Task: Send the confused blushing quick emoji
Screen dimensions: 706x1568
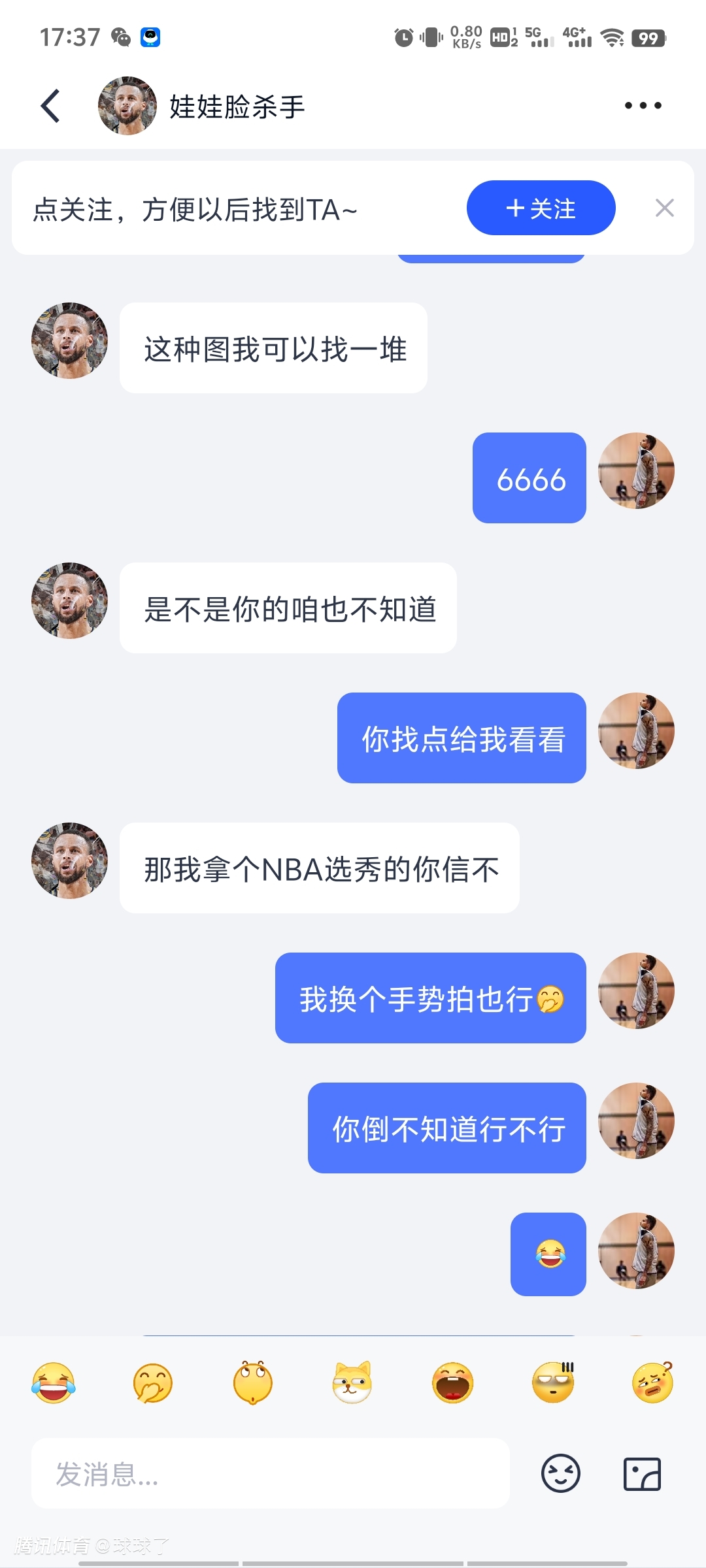Action: 652,1382
